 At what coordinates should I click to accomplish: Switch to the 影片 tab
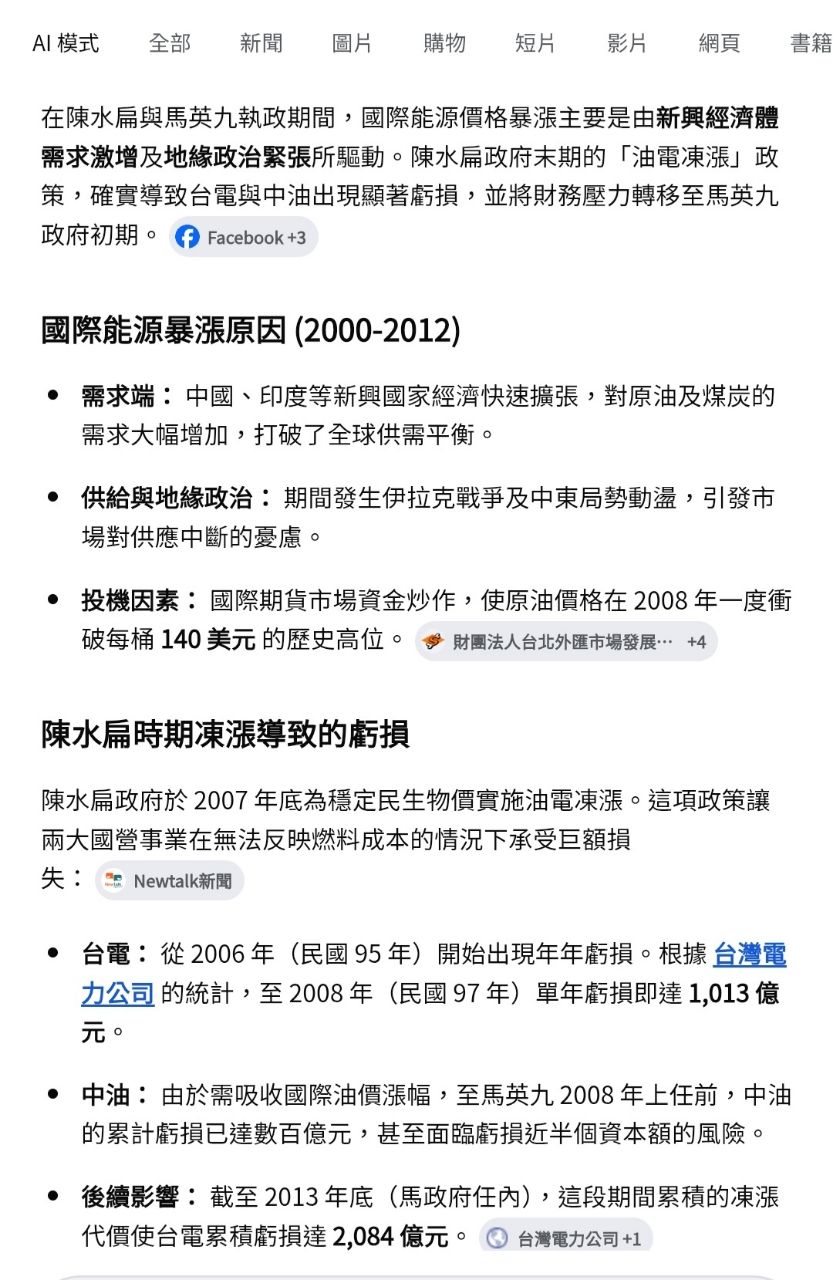(x=627, y=43)
